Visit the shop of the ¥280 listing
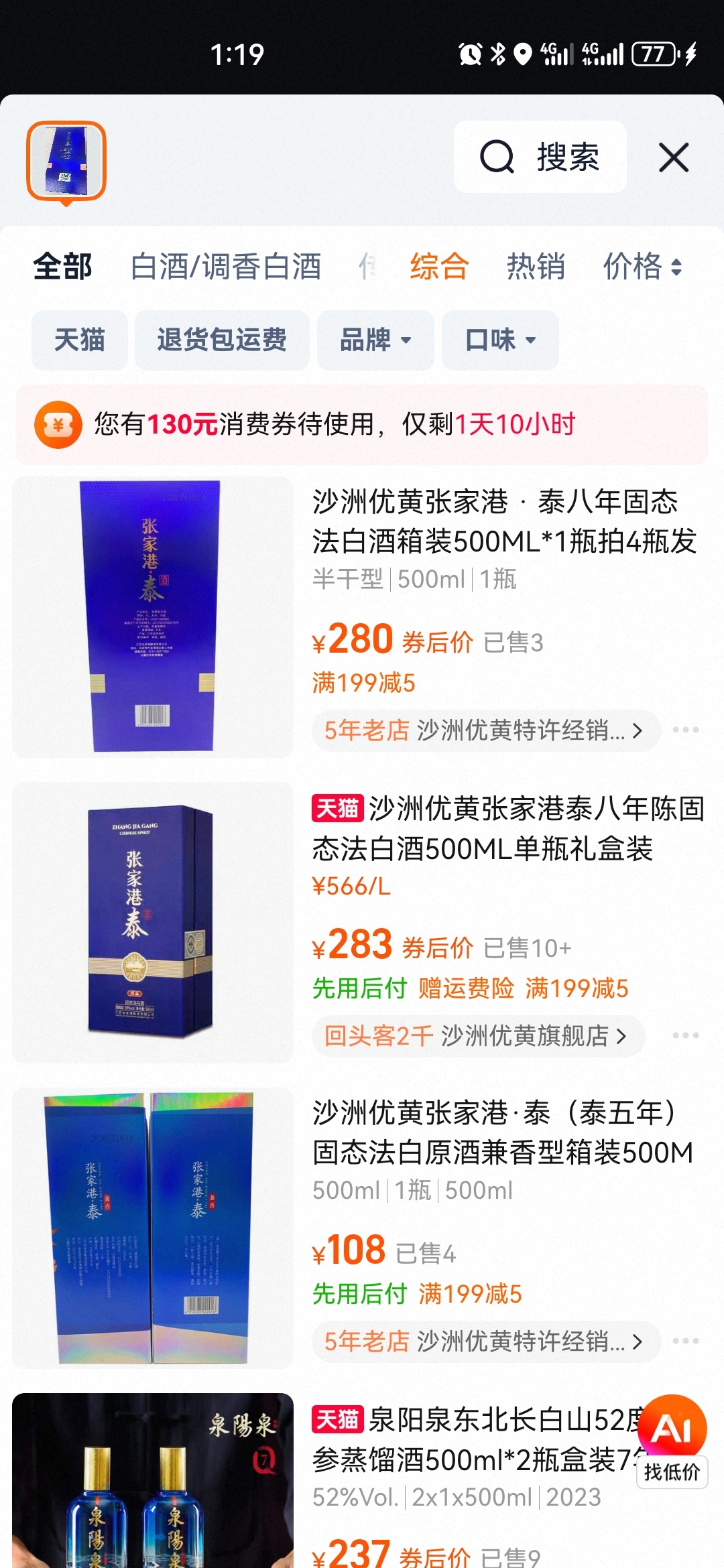Screen dimensions: 724x1568 tap(485, 730)
